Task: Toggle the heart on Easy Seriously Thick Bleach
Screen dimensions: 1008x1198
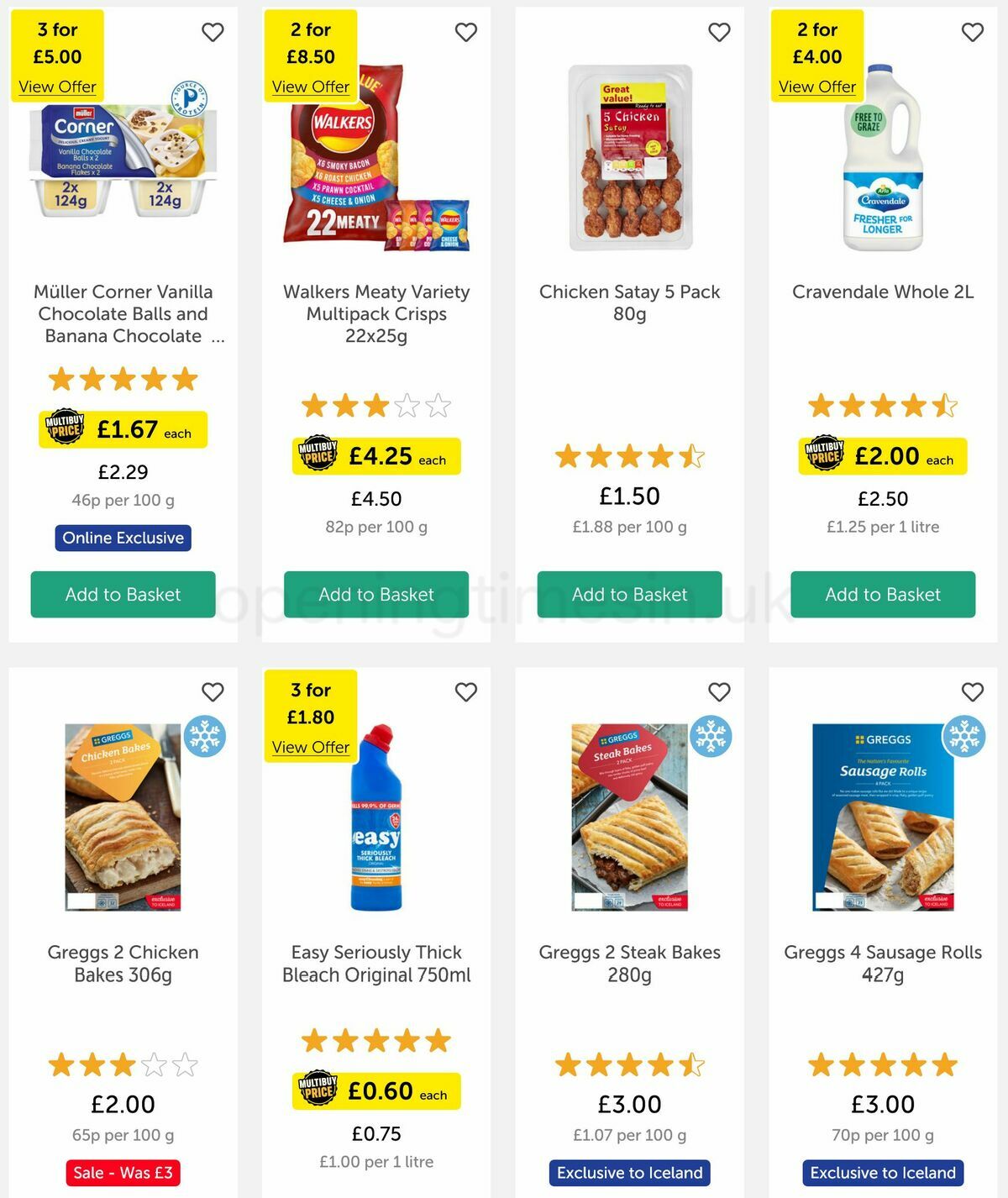Action: (x=465, y=692)
